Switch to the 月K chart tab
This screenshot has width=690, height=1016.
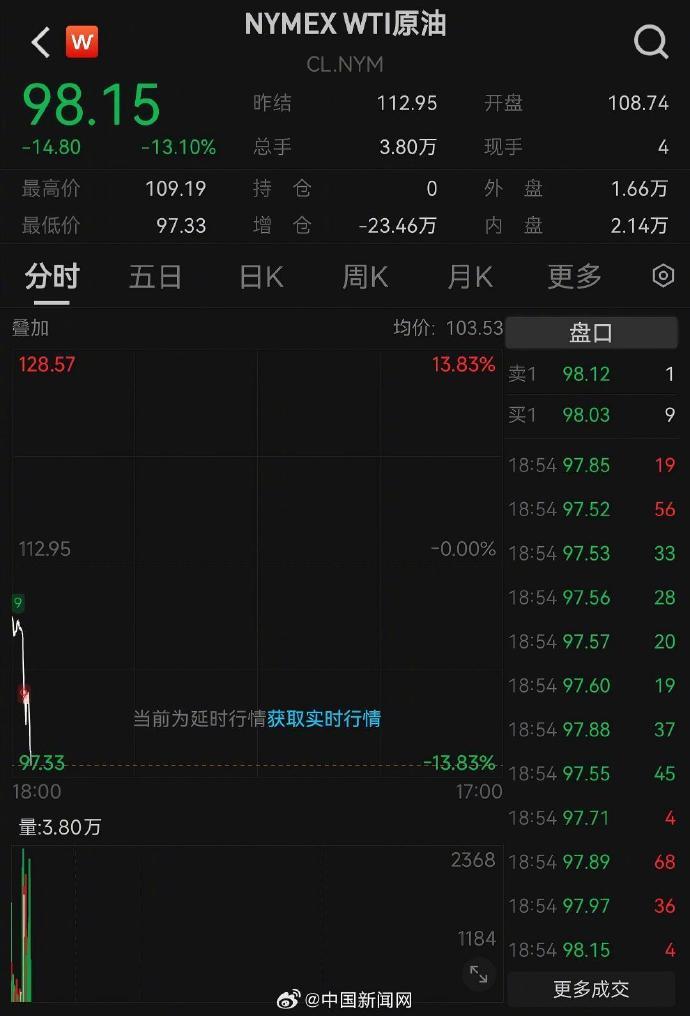pyautogui.click(x=470, y=276)
